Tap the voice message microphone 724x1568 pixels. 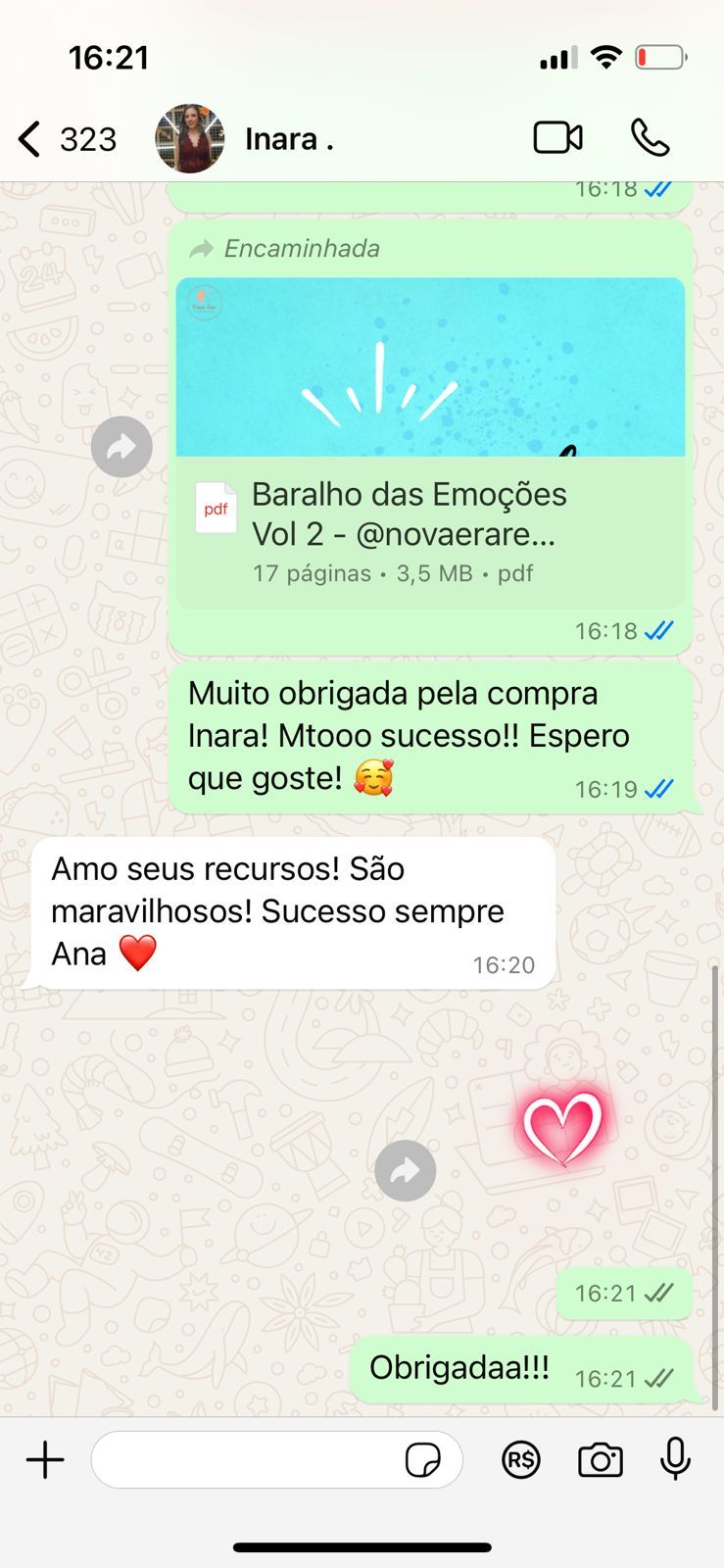675,1458
